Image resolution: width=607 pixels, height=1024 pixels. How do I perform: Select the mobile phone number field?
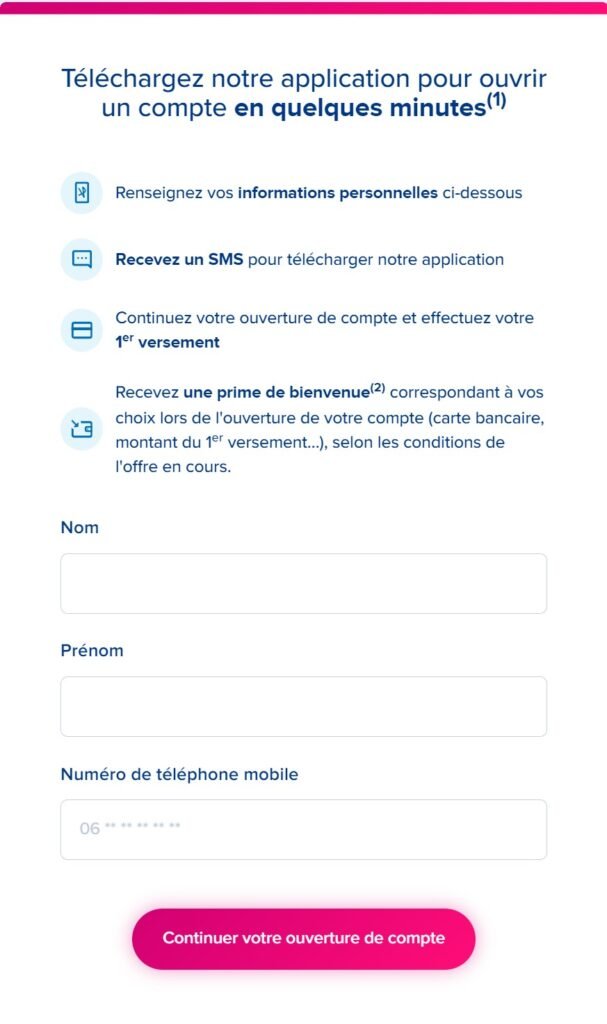coord(303,829)
